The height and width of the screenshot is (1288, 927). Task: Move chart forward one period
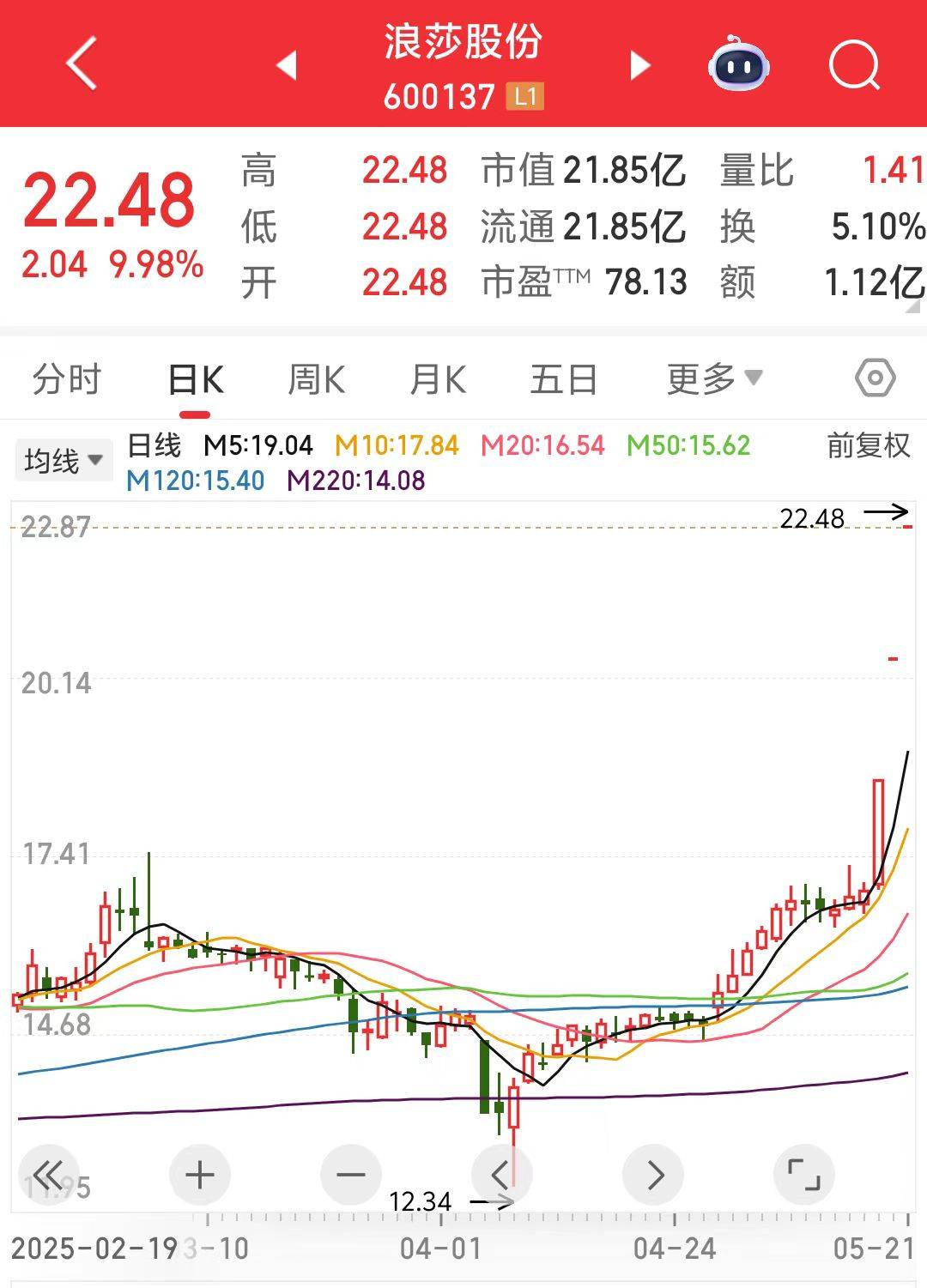click(x=653, y=1175)
